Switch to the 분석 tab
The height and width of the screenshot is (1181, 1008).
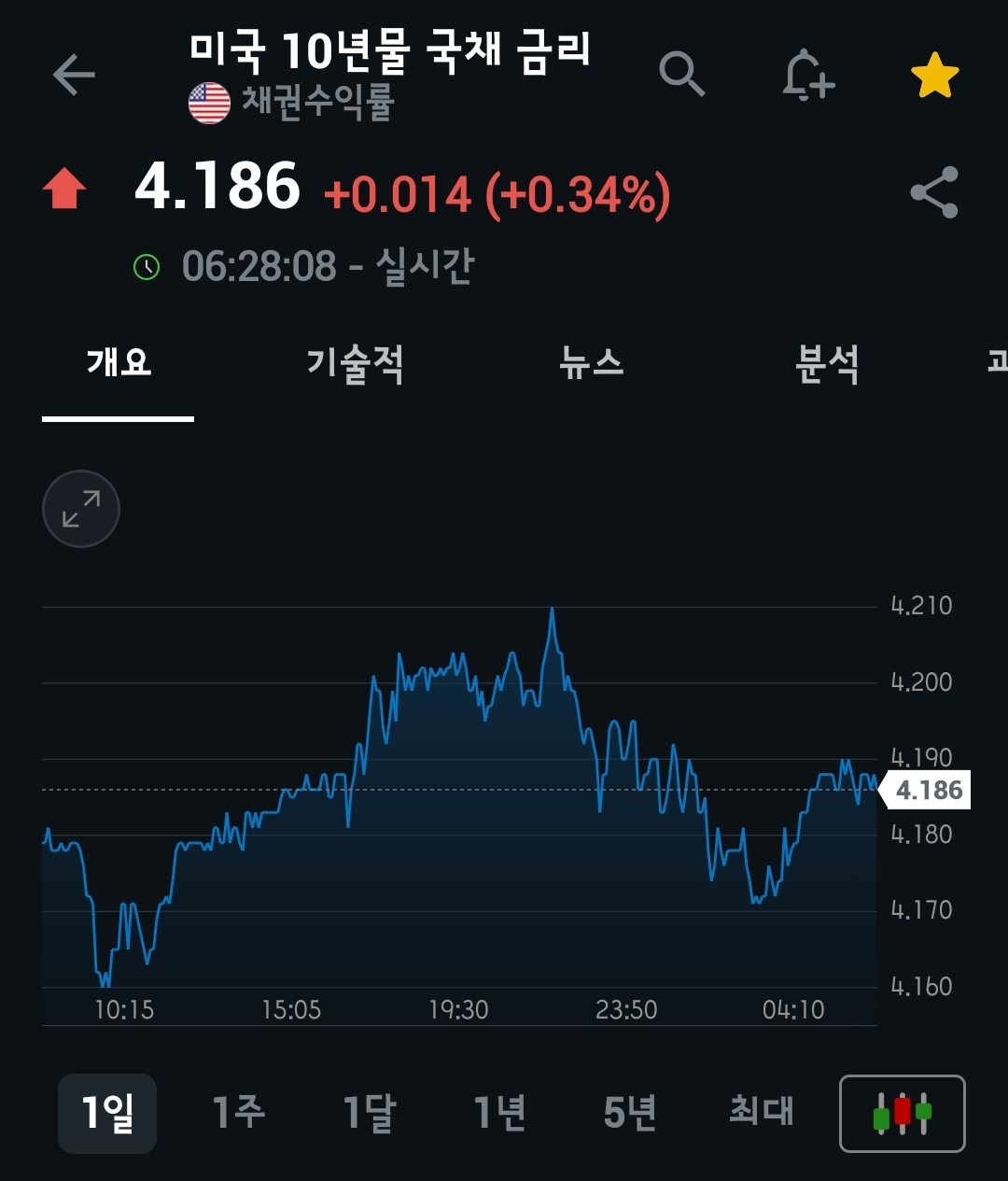(x=827, y=362)
